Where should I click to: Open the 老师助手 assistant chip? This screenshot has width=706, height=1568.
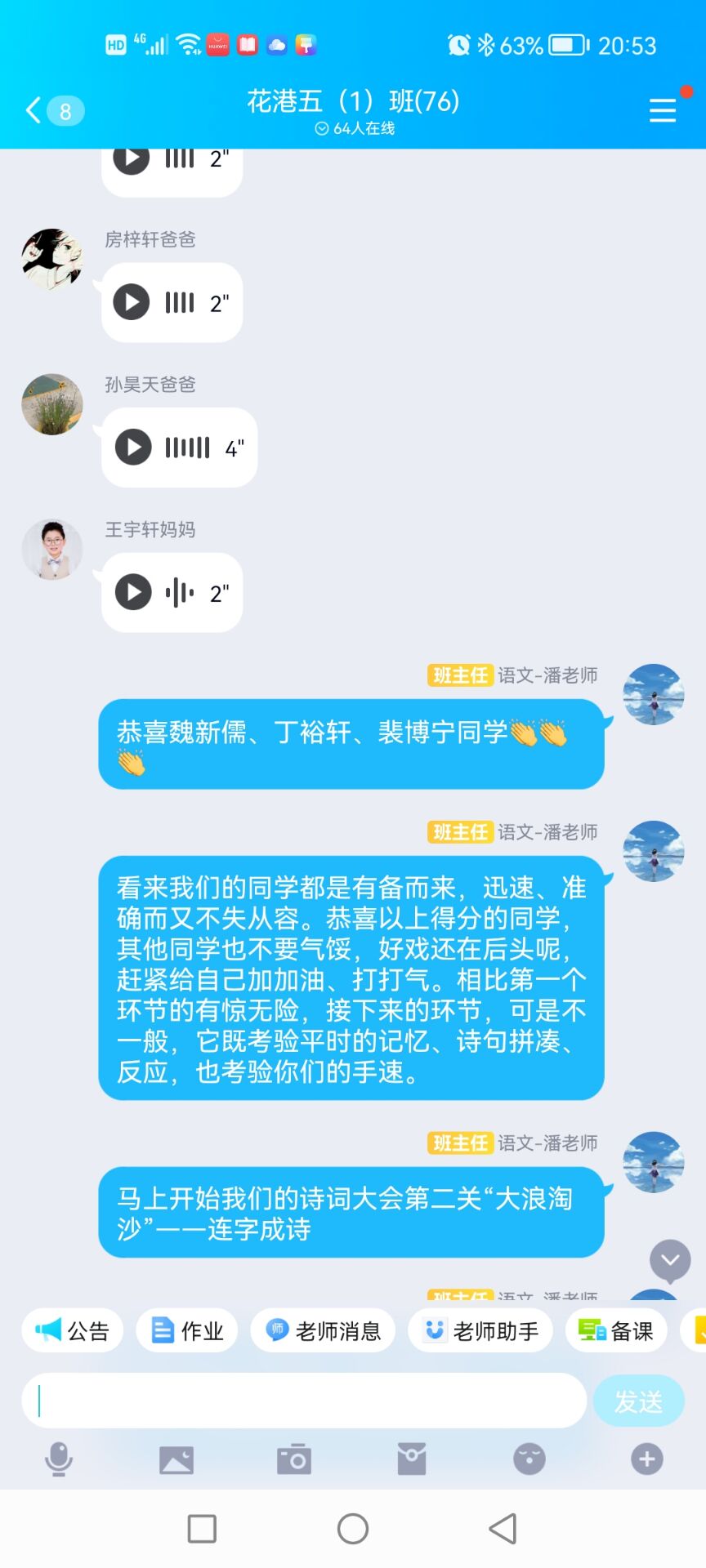click(480, 1331)
